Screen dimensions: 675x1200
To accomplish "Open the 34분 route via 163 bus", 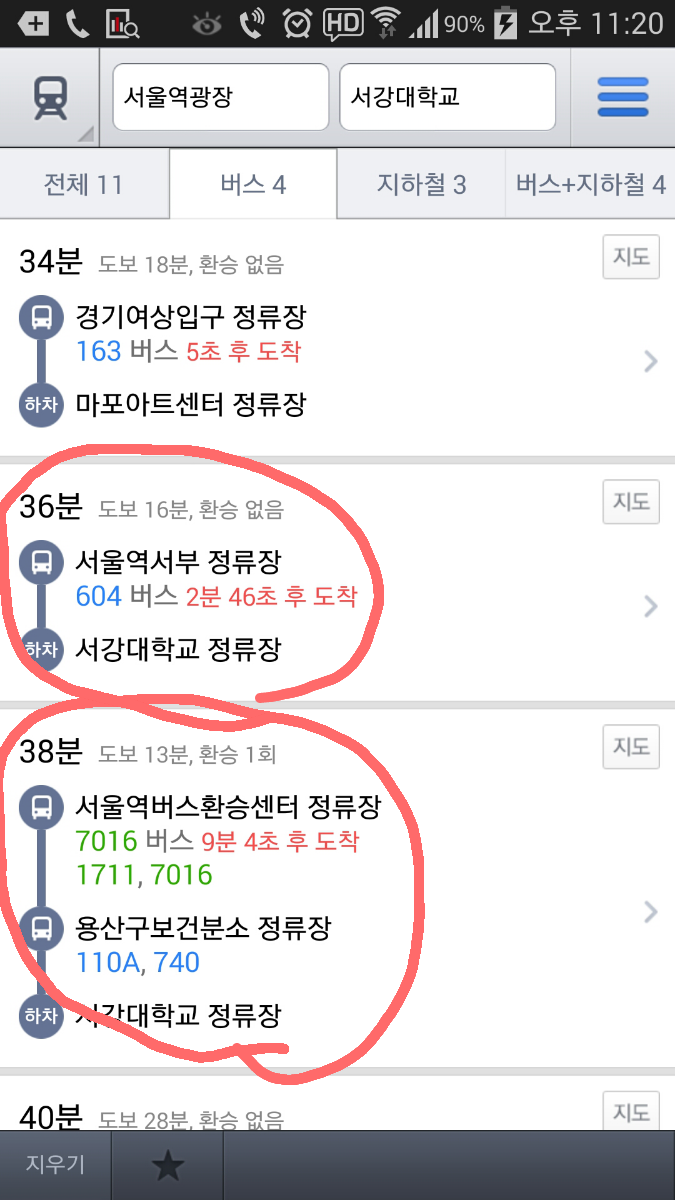I will click(300, 360).
